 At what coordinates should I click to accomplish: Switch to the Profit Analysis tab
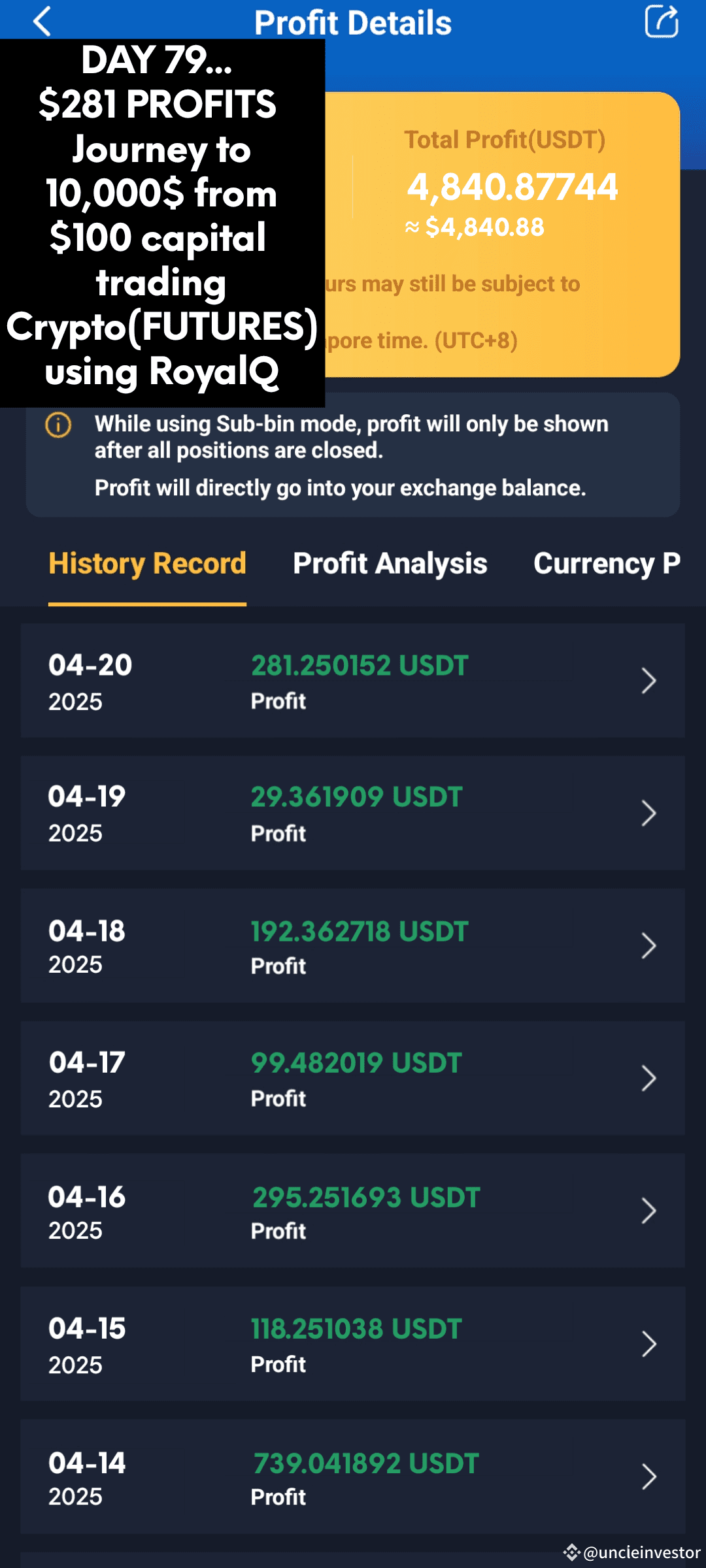pyautogui.click(x=390, y=563)
